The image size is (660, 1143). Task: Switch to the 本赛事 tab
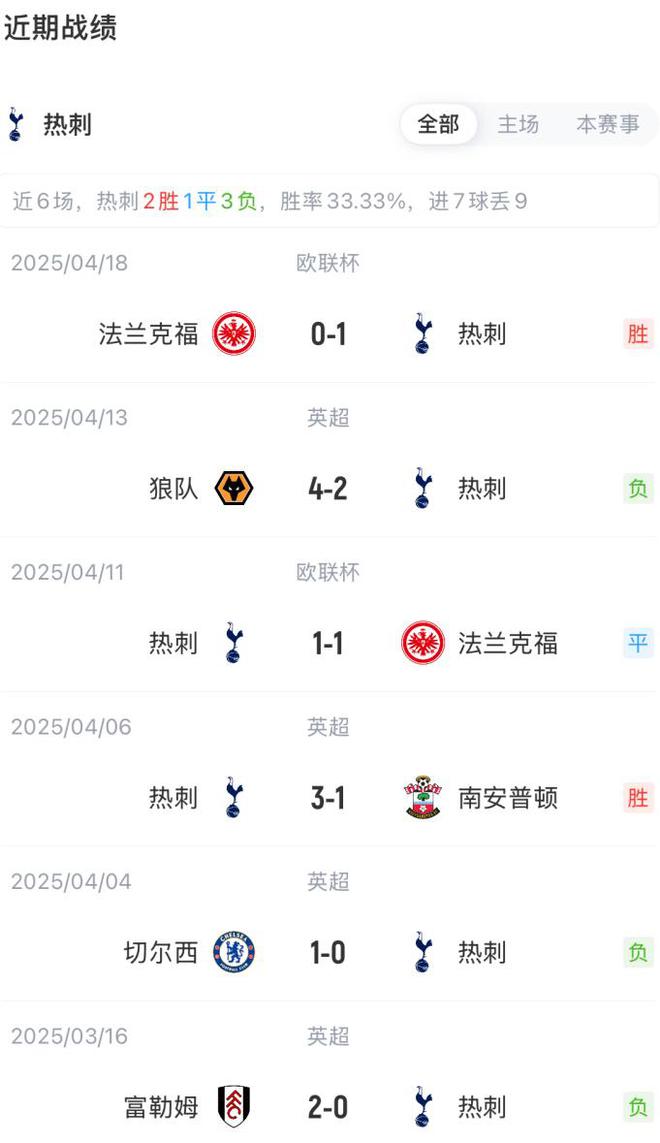607,125
